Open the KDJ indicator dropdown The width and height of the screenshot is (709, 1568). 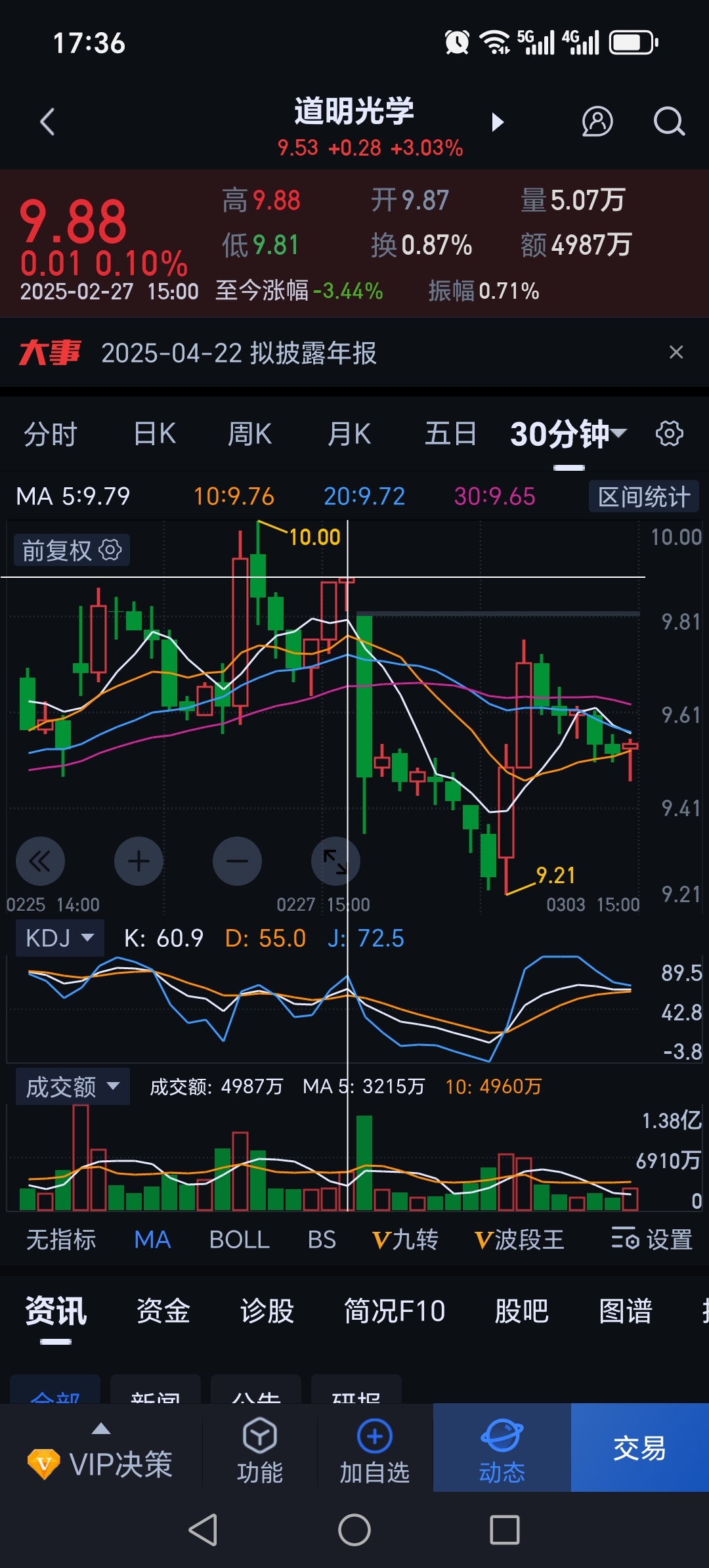tap(59, 938)
